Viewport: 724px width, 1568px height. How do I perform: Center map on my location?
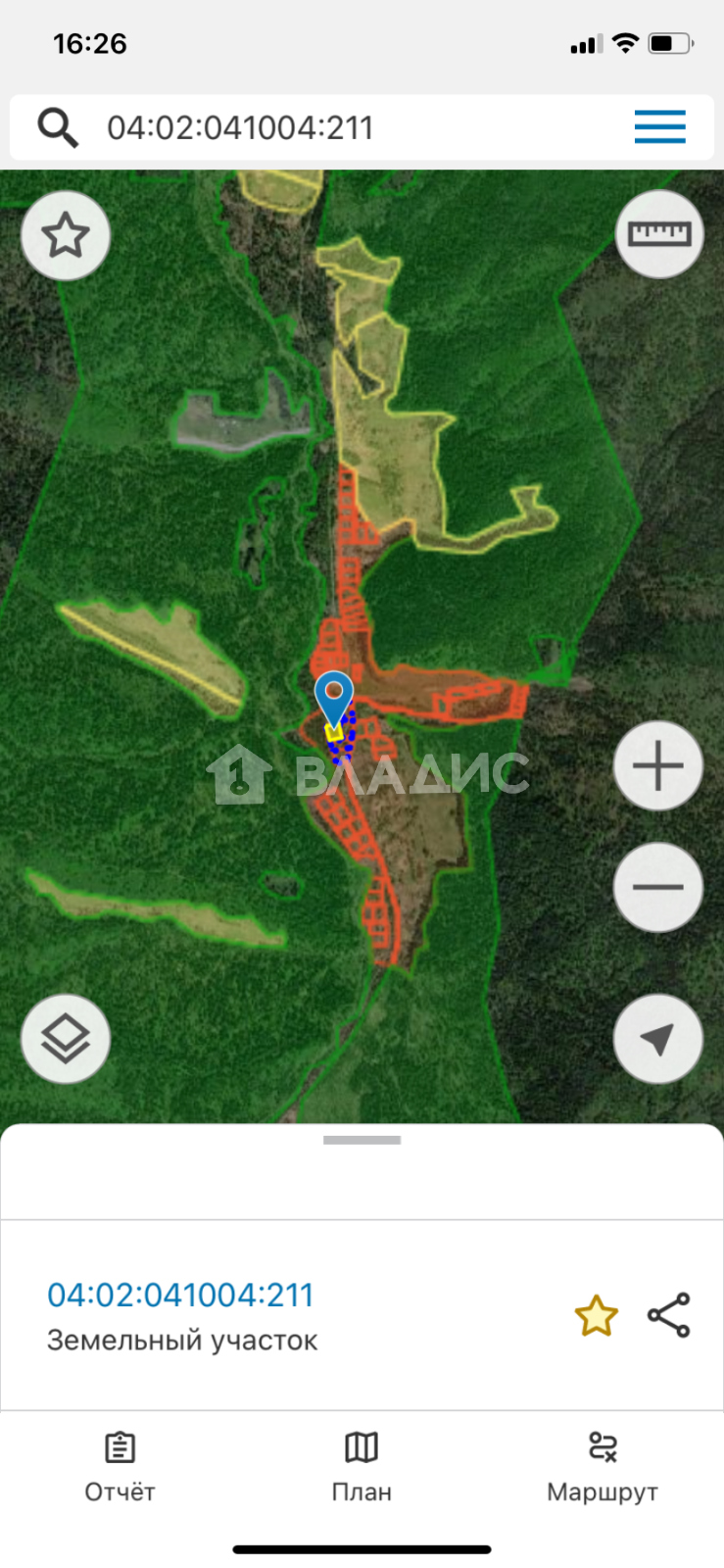click(658, 1039)
